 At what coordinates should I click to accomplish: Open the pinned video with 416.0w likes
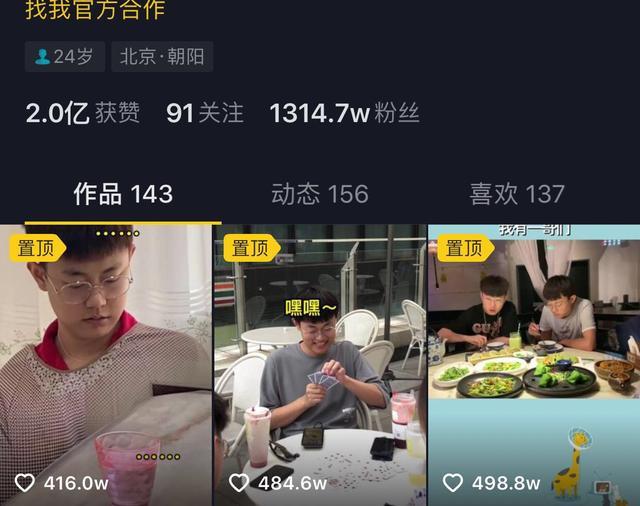105,365
